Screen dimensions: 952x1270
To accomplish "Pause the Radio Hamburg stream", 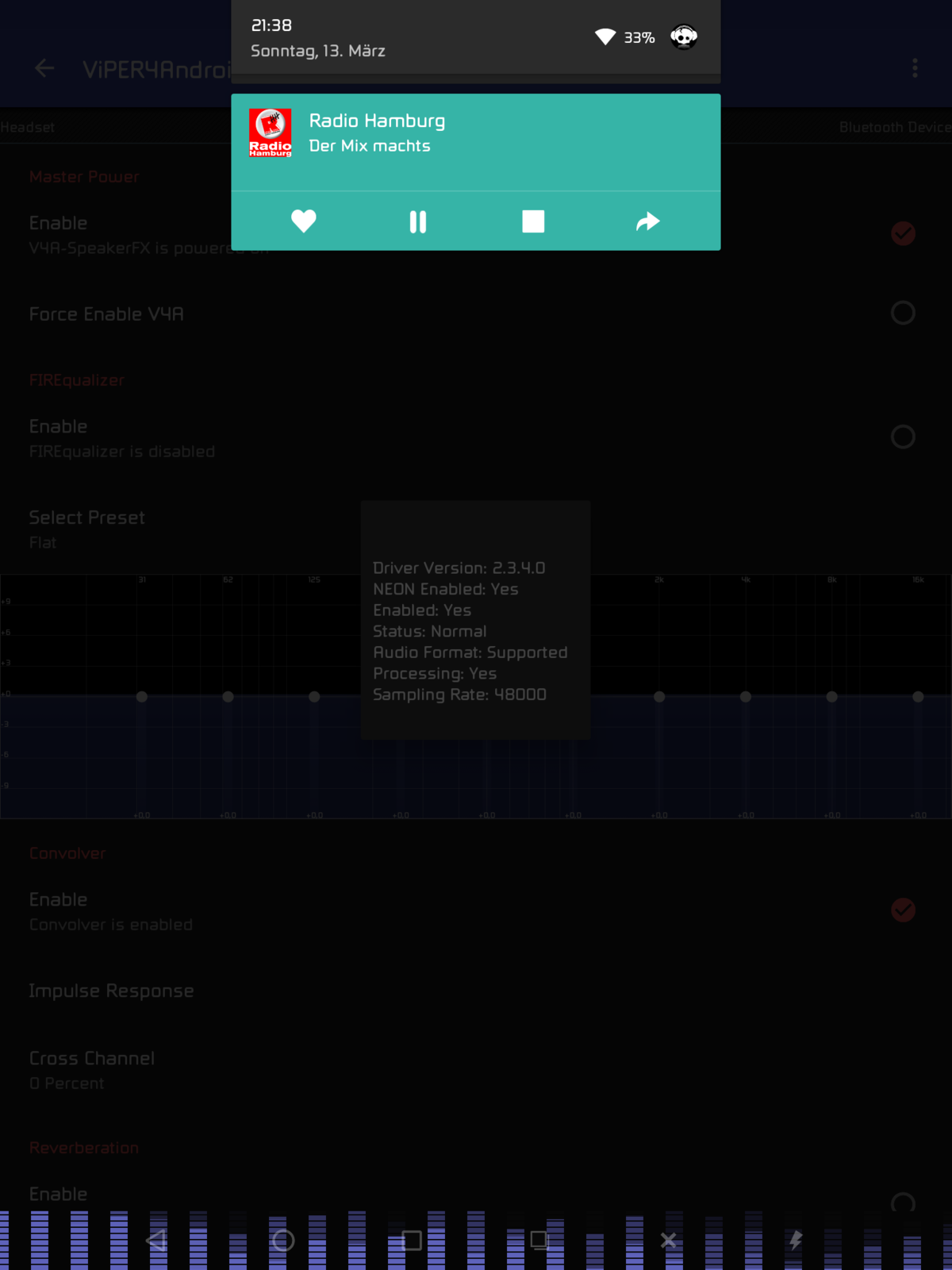I will (418, 221).
